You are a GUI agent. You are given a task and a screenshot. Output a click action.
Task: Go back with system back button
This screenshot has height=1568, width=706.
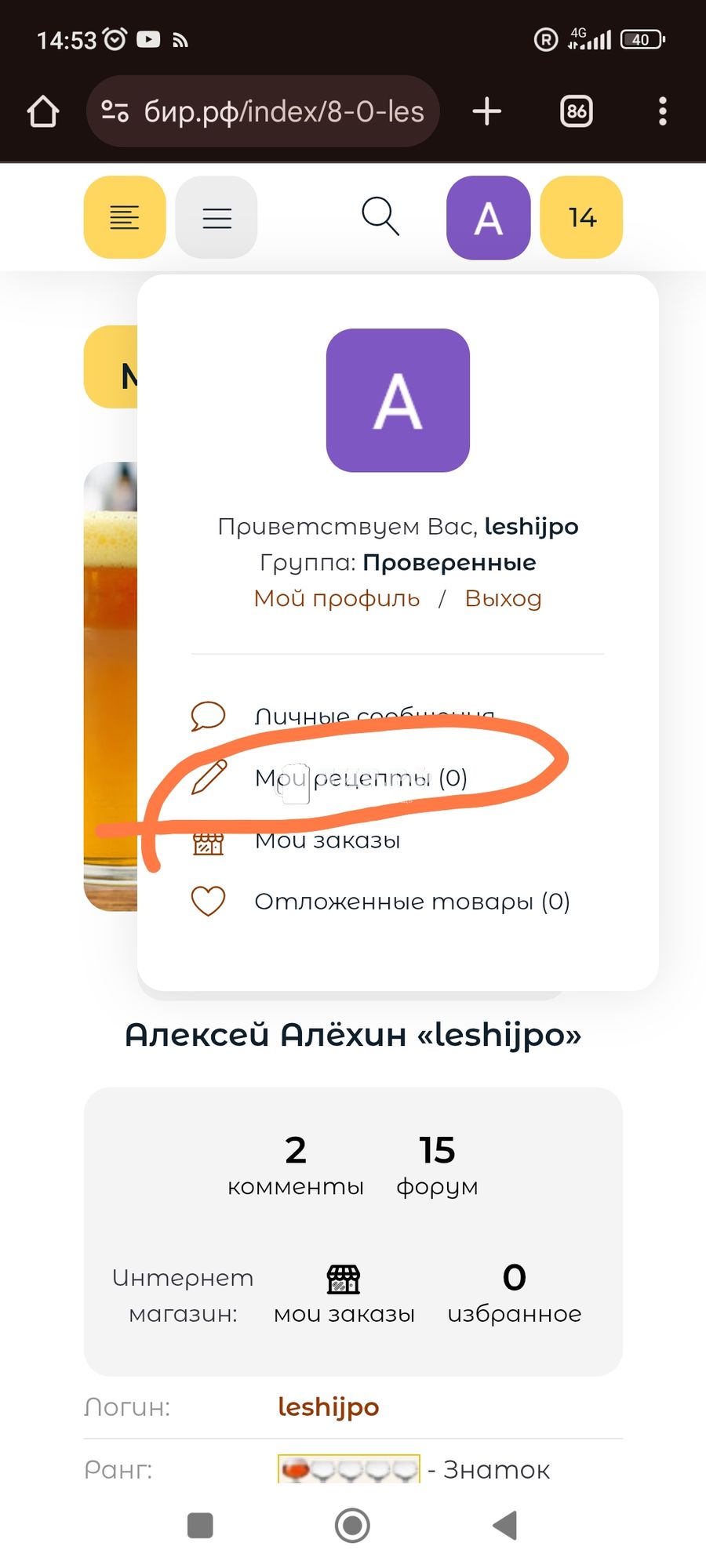pyautogui.click(x=504, y=1525)
